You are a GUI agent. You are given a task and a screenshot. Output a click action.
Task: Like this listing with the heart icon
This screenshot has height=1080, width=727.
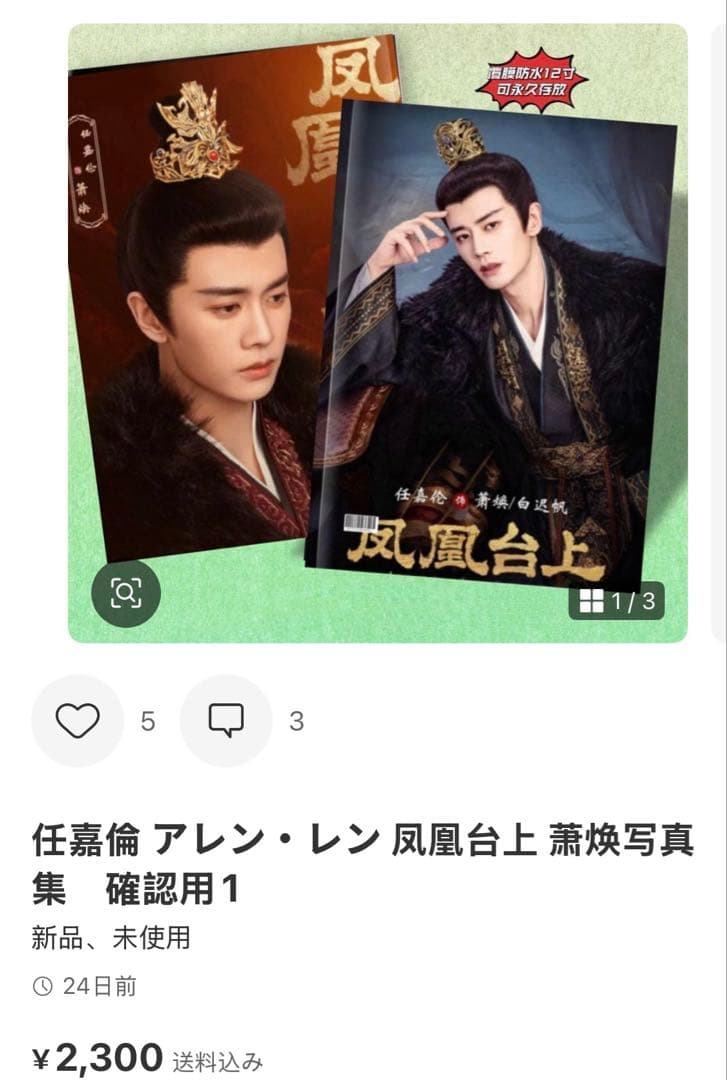coord(77,721)
